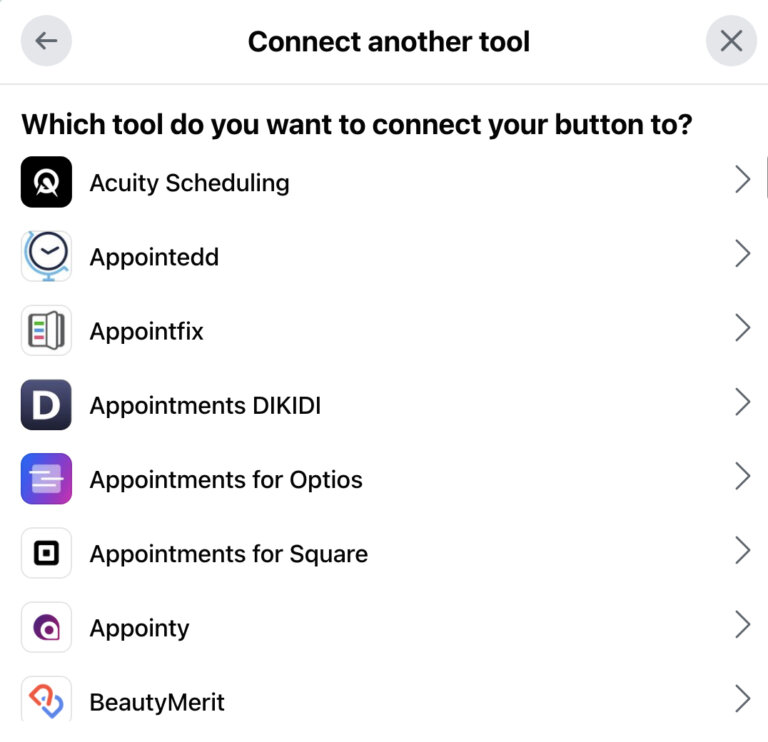Pick Appointments DIKIDI
768x742 pixels.
tap(205, 405)
